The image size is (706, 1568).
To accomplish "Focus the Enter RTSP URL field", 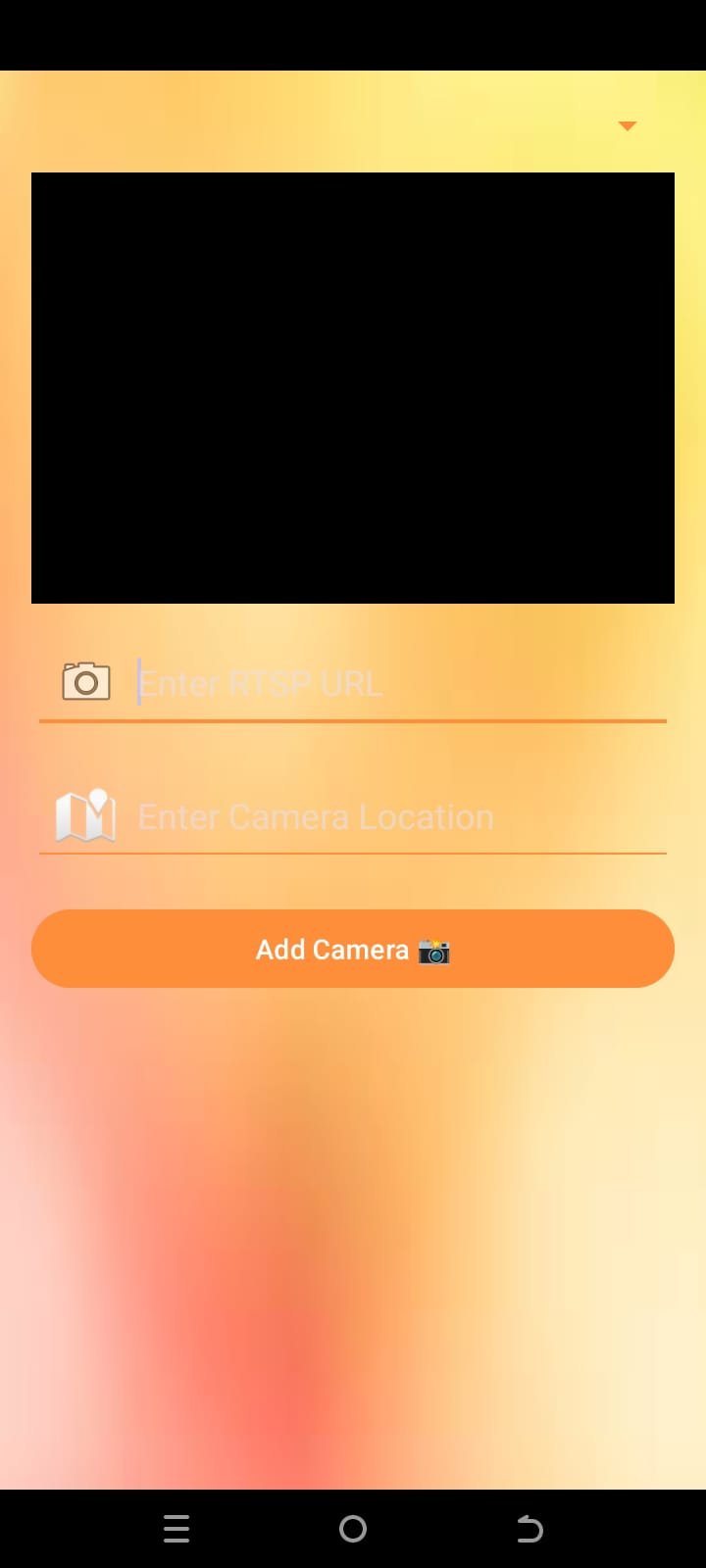I will click(x=400, y=683).
